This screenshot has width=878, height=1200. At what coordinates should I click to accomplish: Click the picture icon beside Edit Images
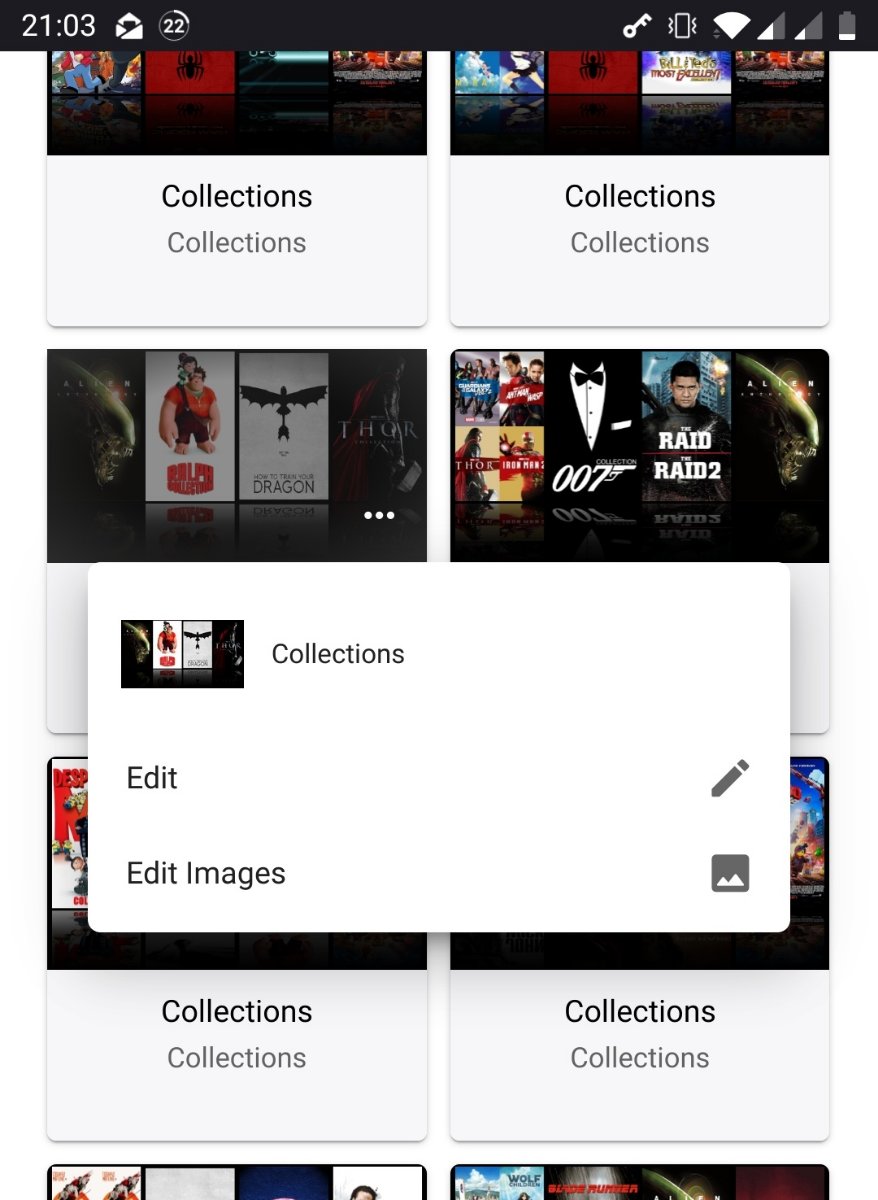[x=730, y=873]
